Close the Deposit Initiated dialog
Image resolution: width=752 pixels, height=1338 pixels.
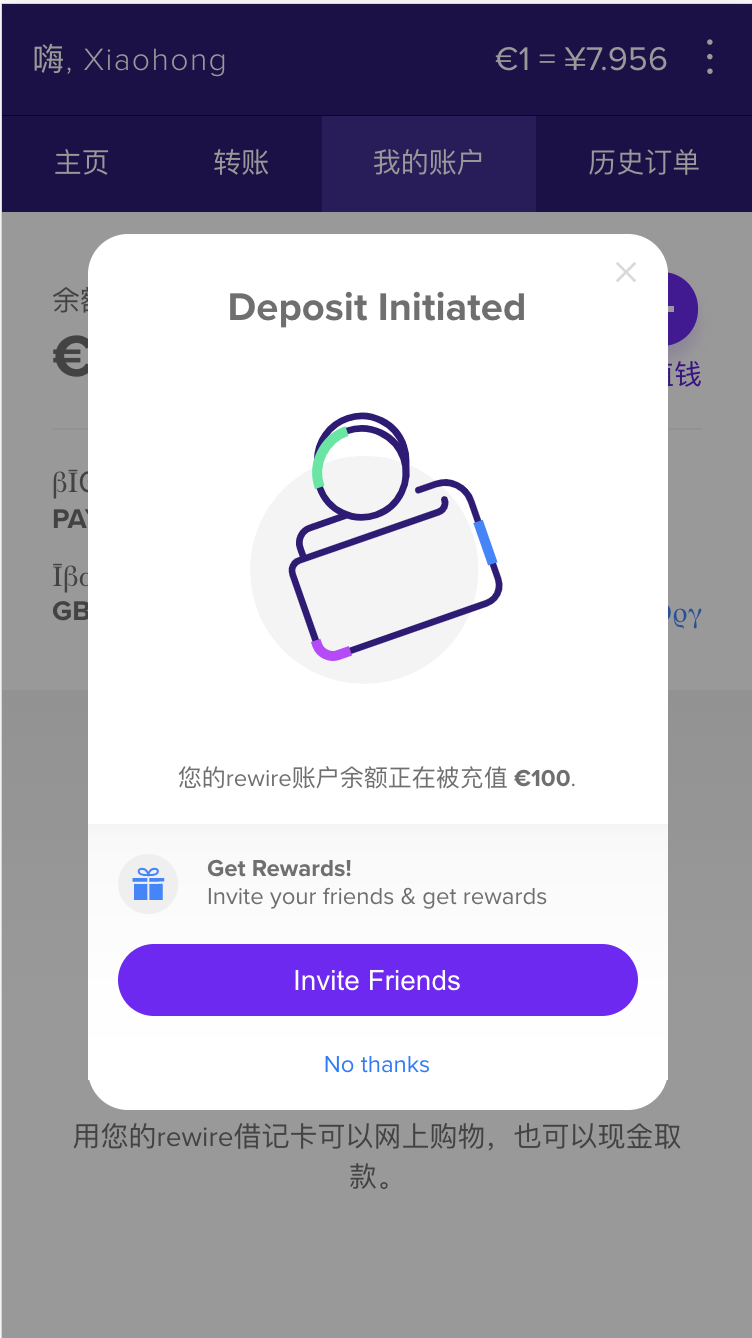[626, 272]
